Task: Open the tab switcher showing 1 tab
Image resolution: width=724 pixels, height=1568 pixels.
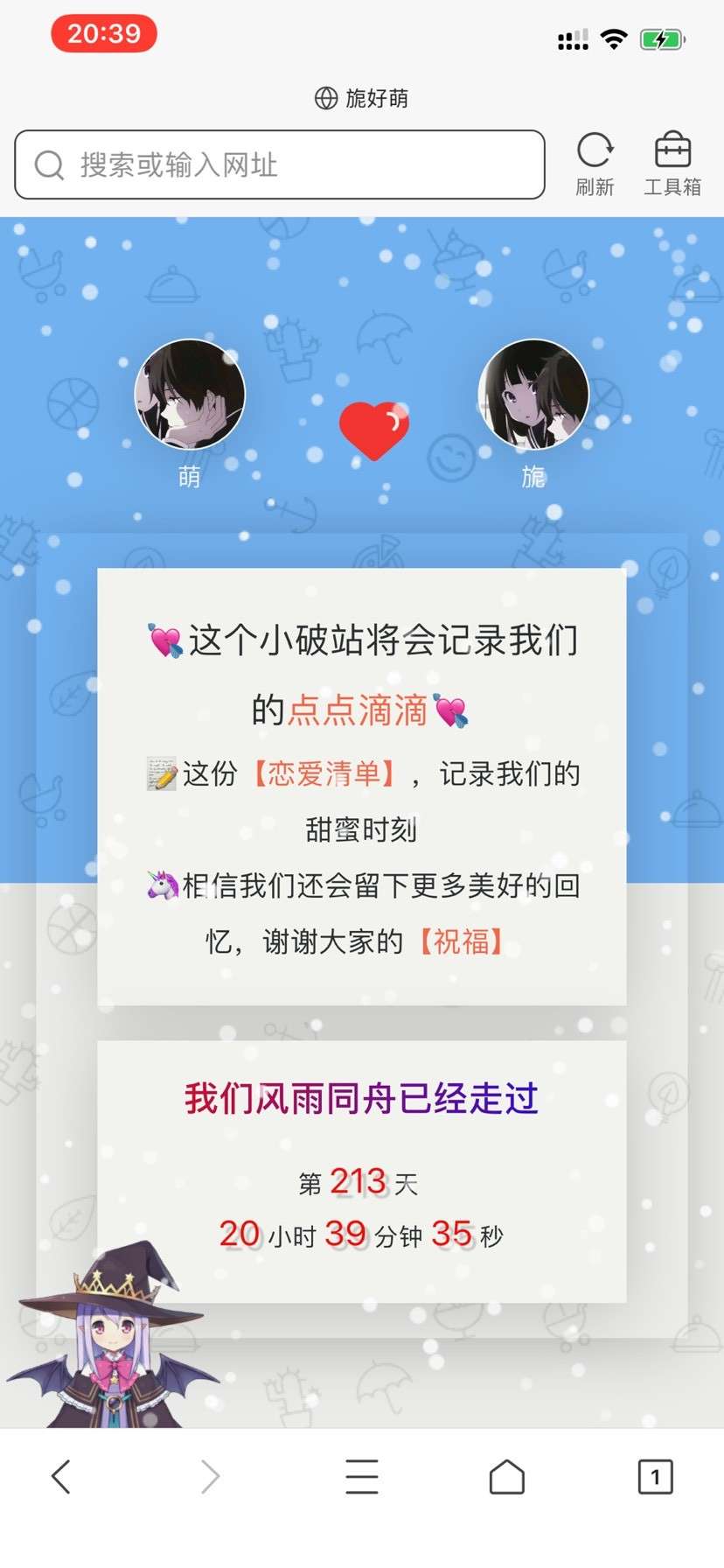Action: point(655,1477)
